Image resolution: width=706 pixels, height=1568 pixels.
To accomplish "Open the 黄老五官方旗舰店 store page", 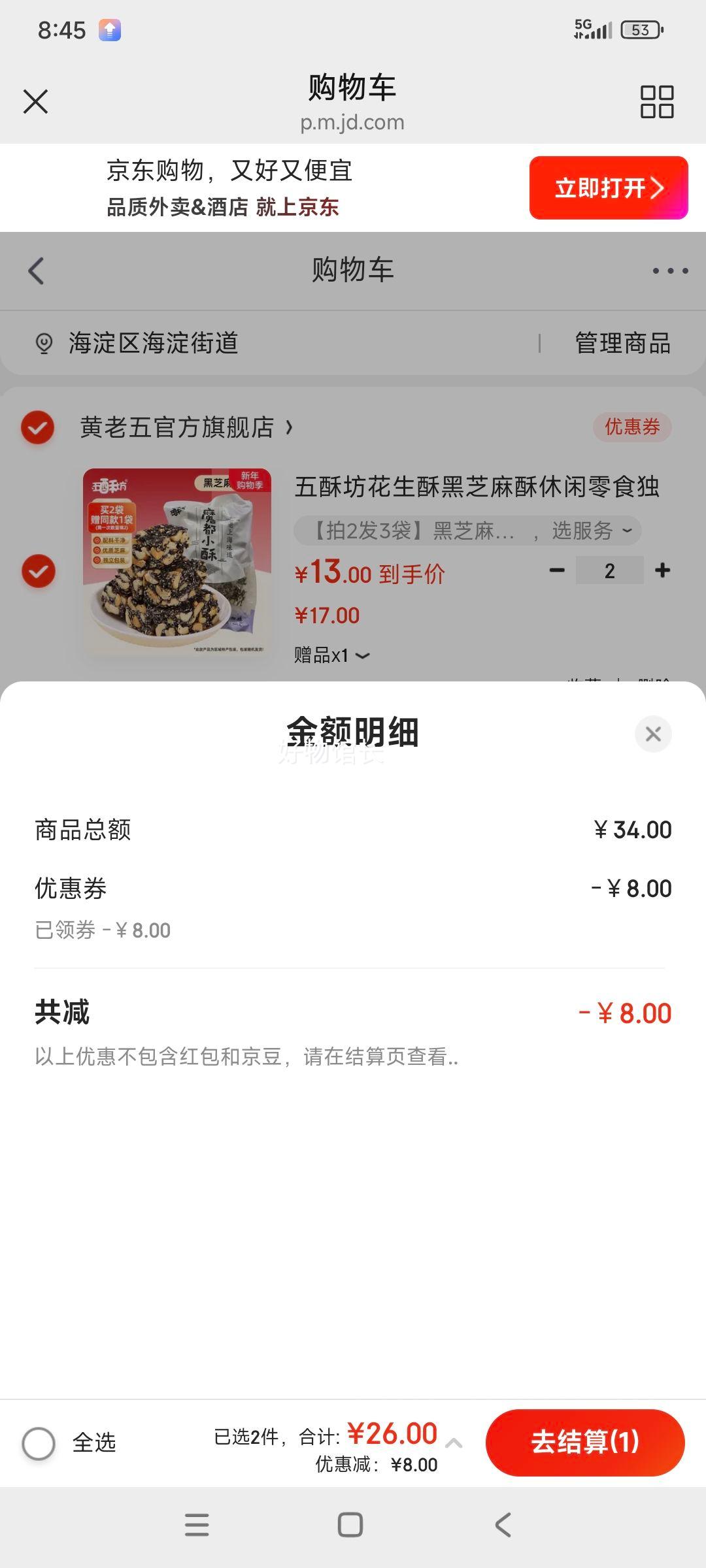I will [186, 427].
